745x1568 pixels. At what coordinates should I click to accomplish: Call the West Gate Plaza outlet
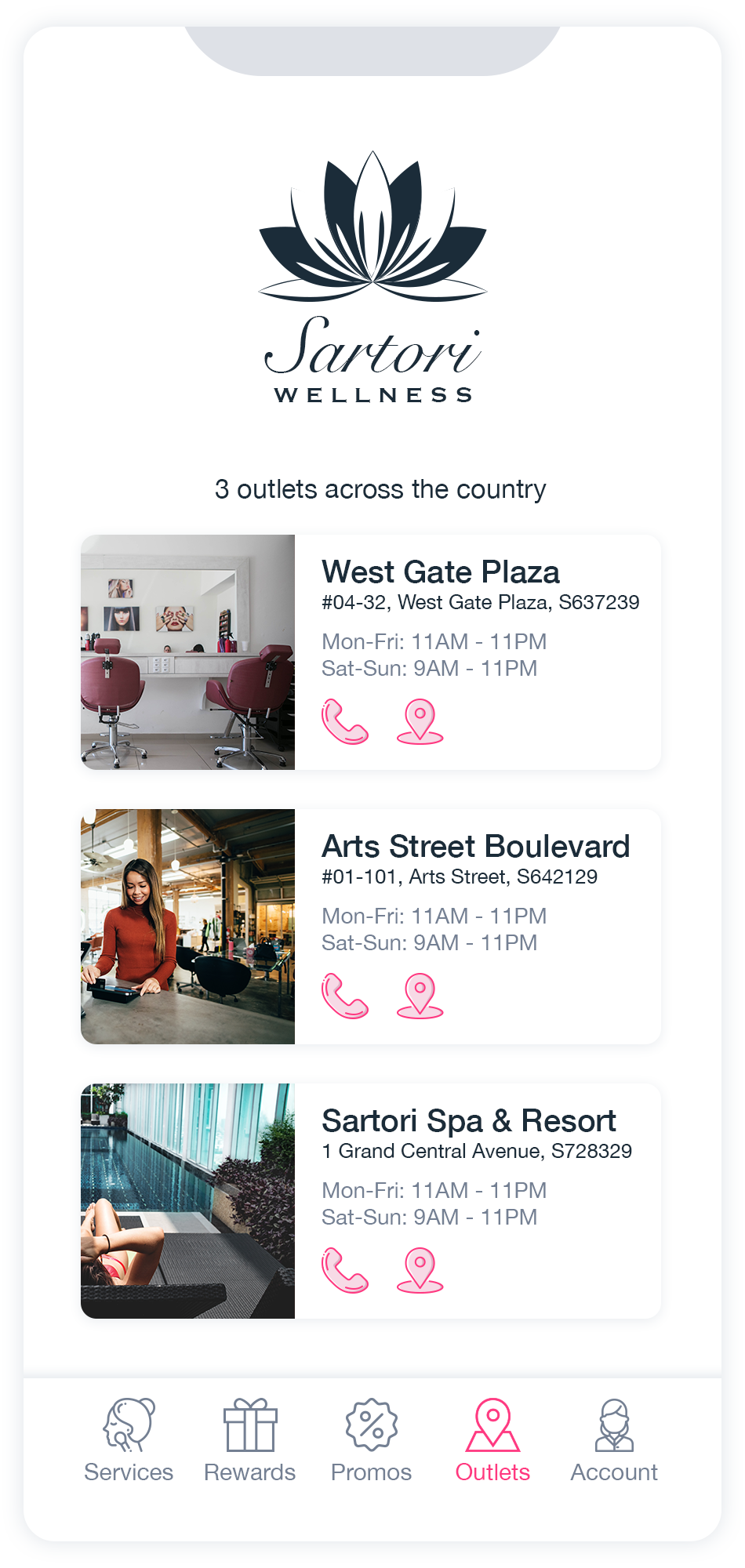[x=344, y=721]
